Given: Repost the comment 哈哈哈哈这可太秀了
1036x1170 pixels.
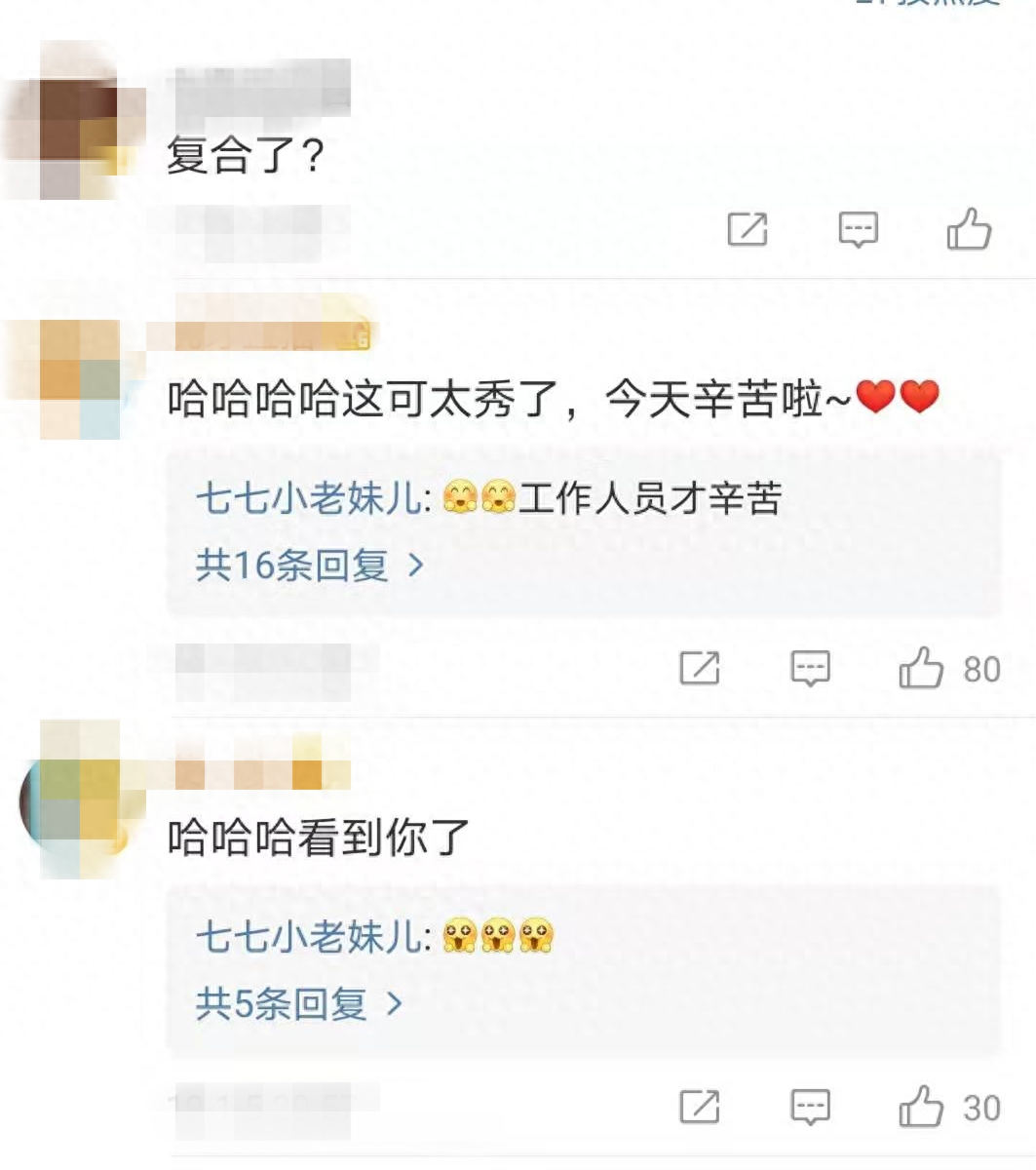Looking at the screenshot, I should click(700, 669).
